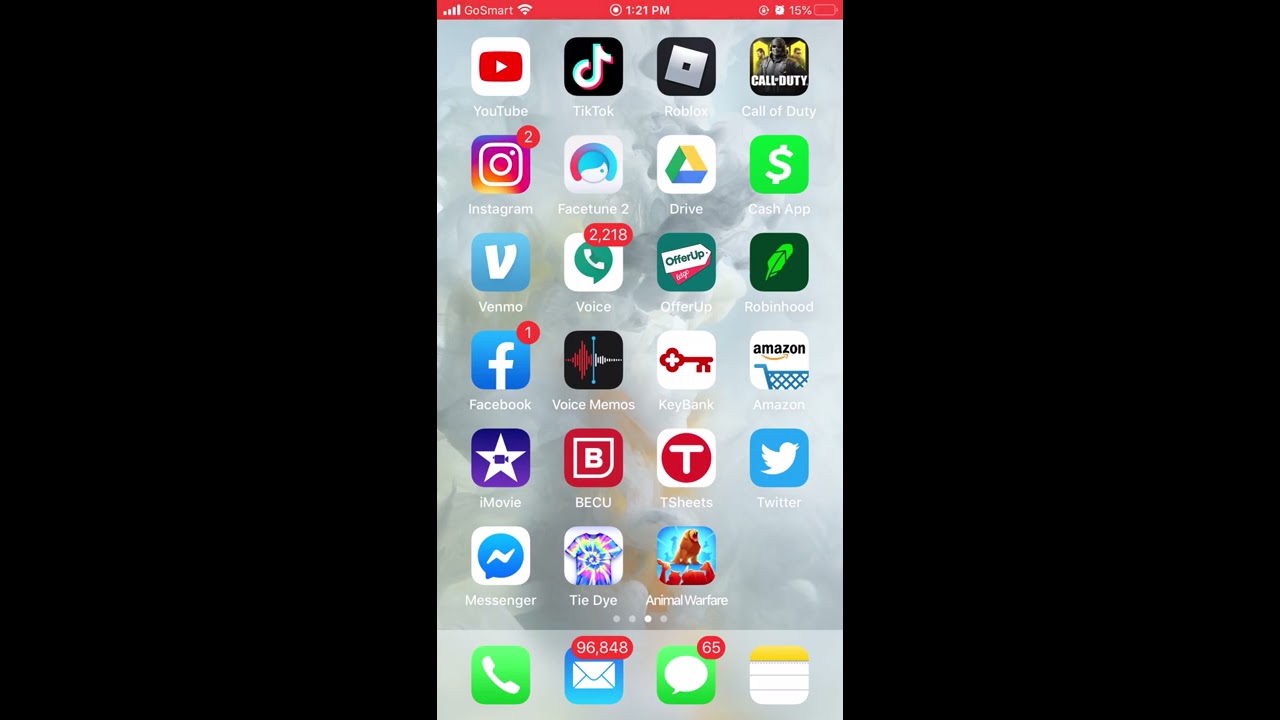
Task: Open Twitter
Action: click(x=779, y=459)
